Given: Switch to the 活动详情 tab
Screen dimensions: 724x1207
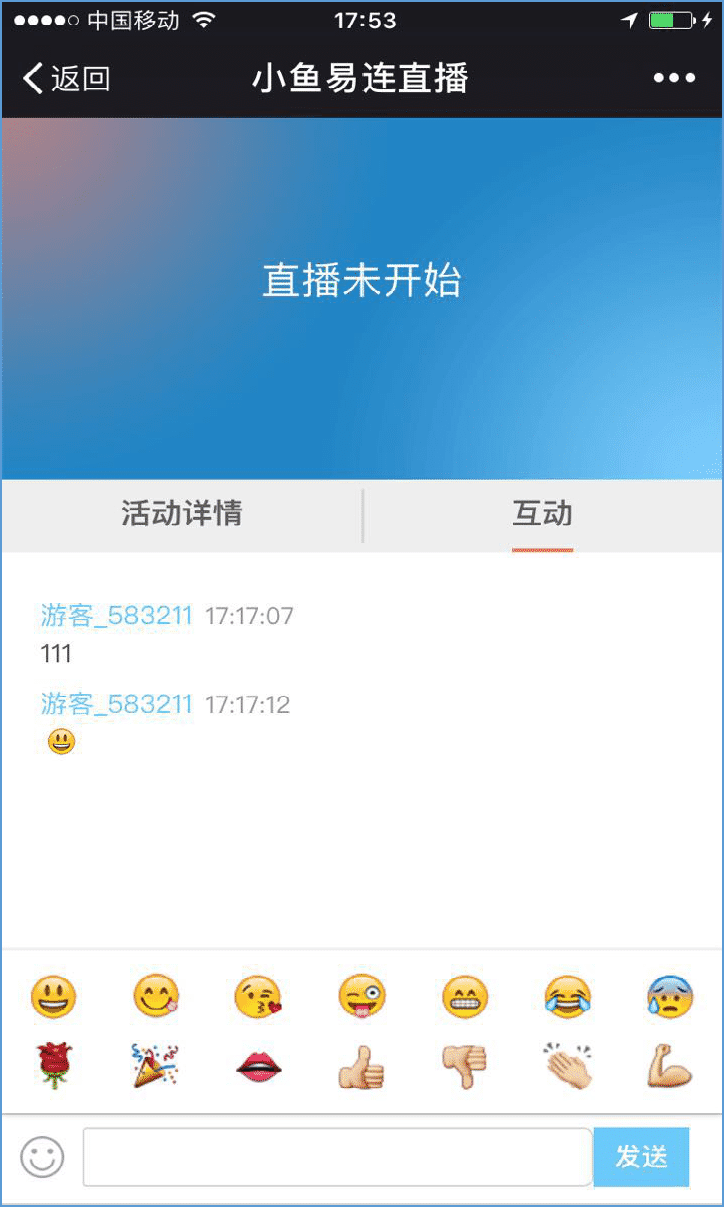Looking at the screenshot, I should coord(180,514).
